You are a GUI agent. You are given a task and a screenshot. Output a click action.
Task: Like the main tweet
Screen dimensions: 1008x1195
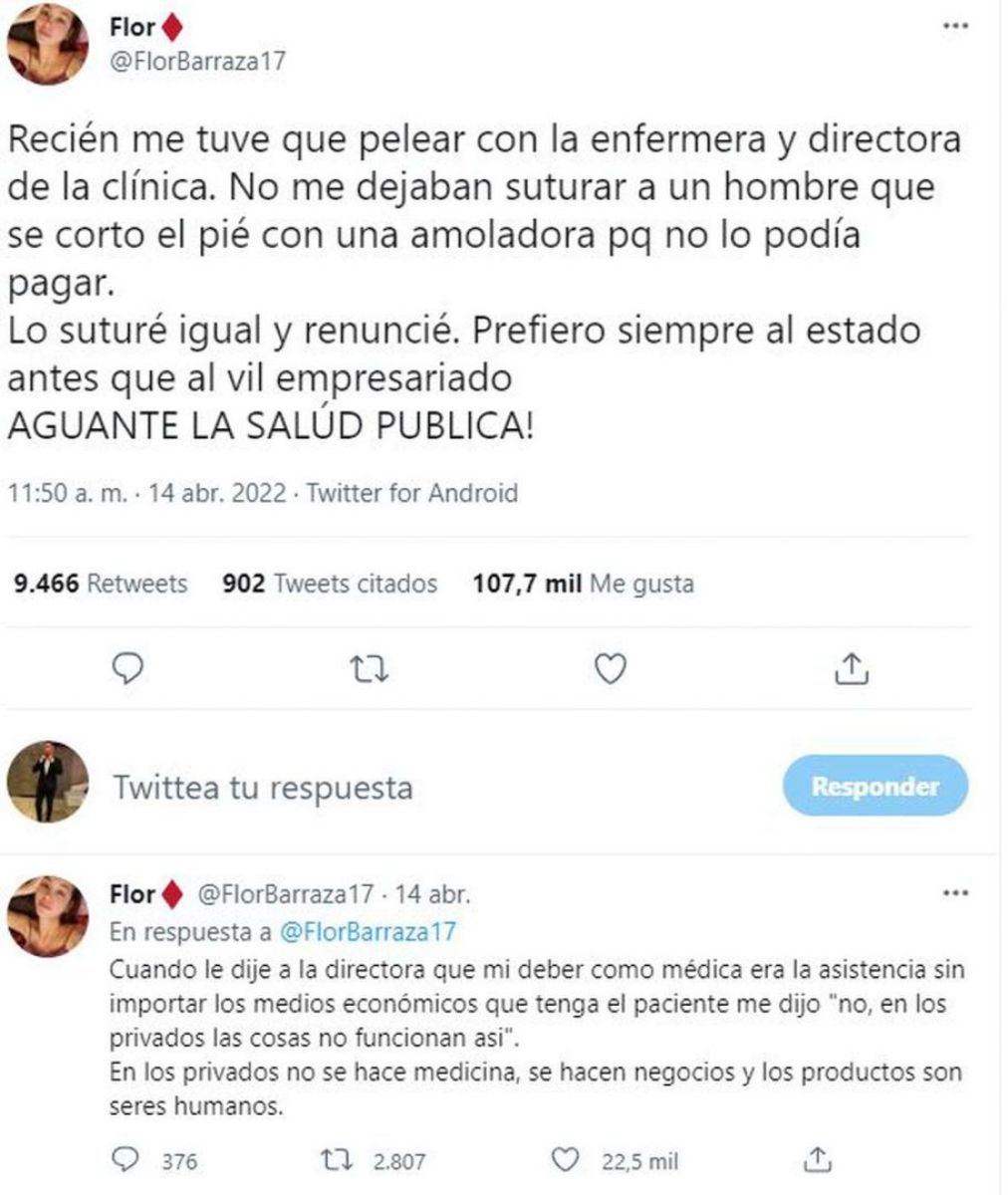pos(610,669)
